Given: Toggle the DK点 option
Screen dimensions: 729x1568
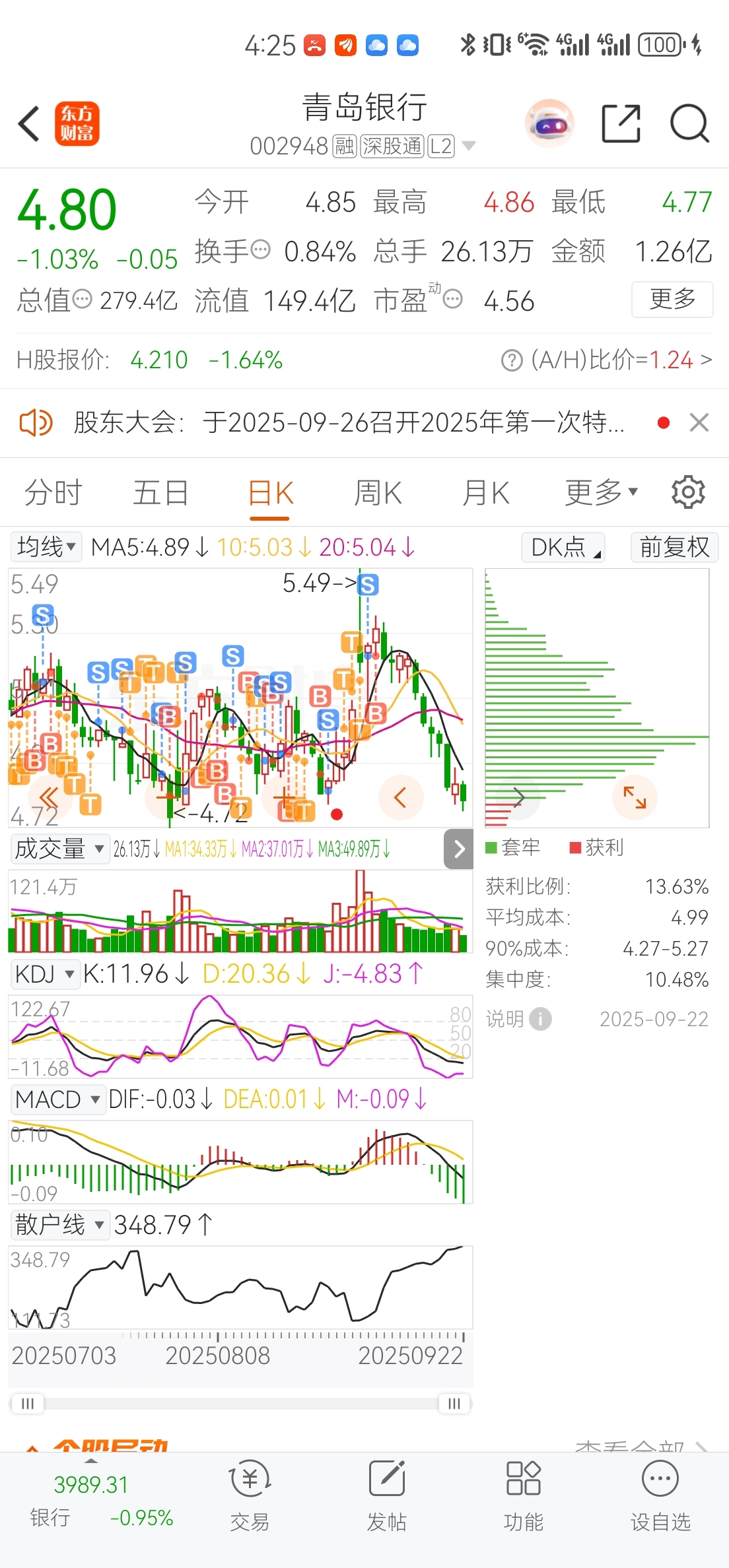Looking at the screenshot, I should click(563, 547).
